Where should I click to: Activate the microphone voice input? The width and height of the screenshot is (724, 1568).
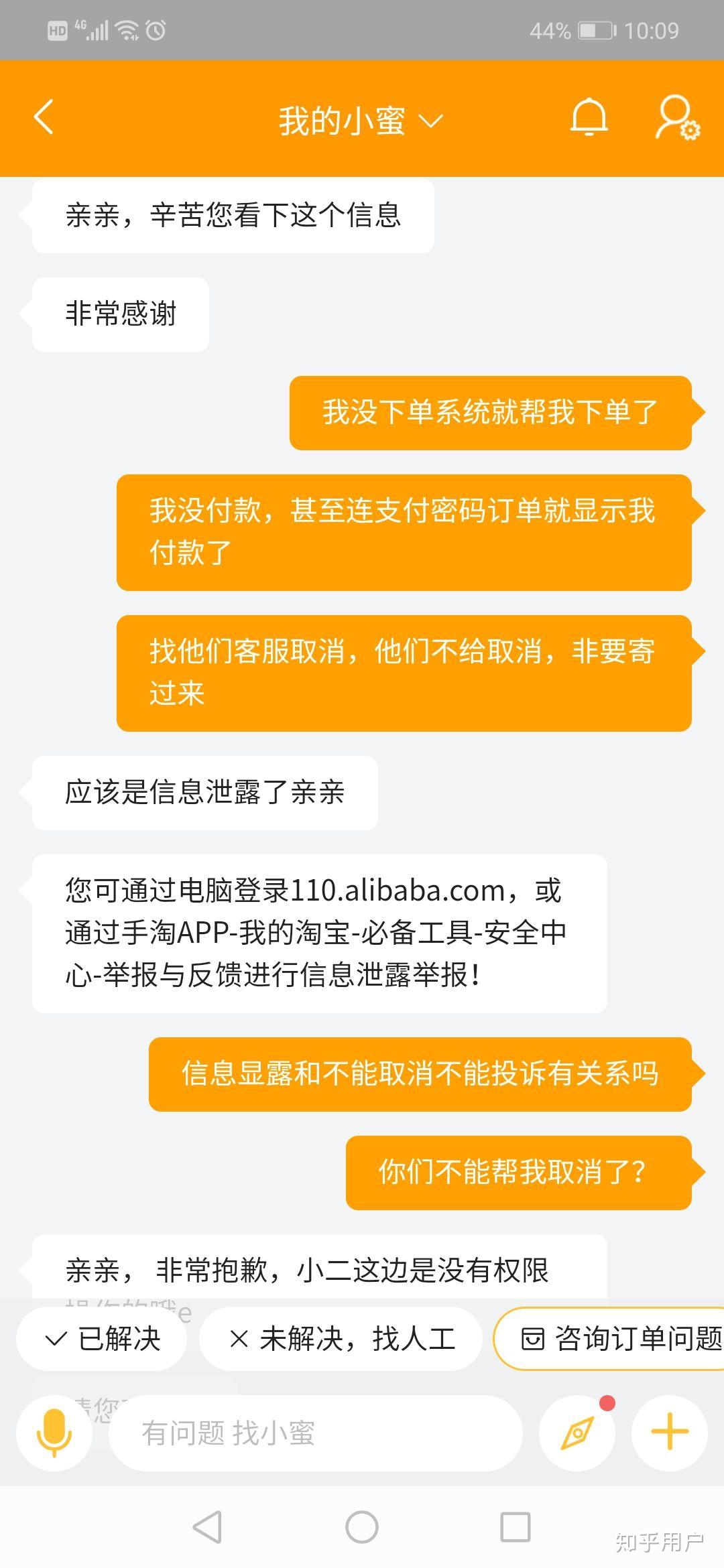click(x=54, y=1433)
